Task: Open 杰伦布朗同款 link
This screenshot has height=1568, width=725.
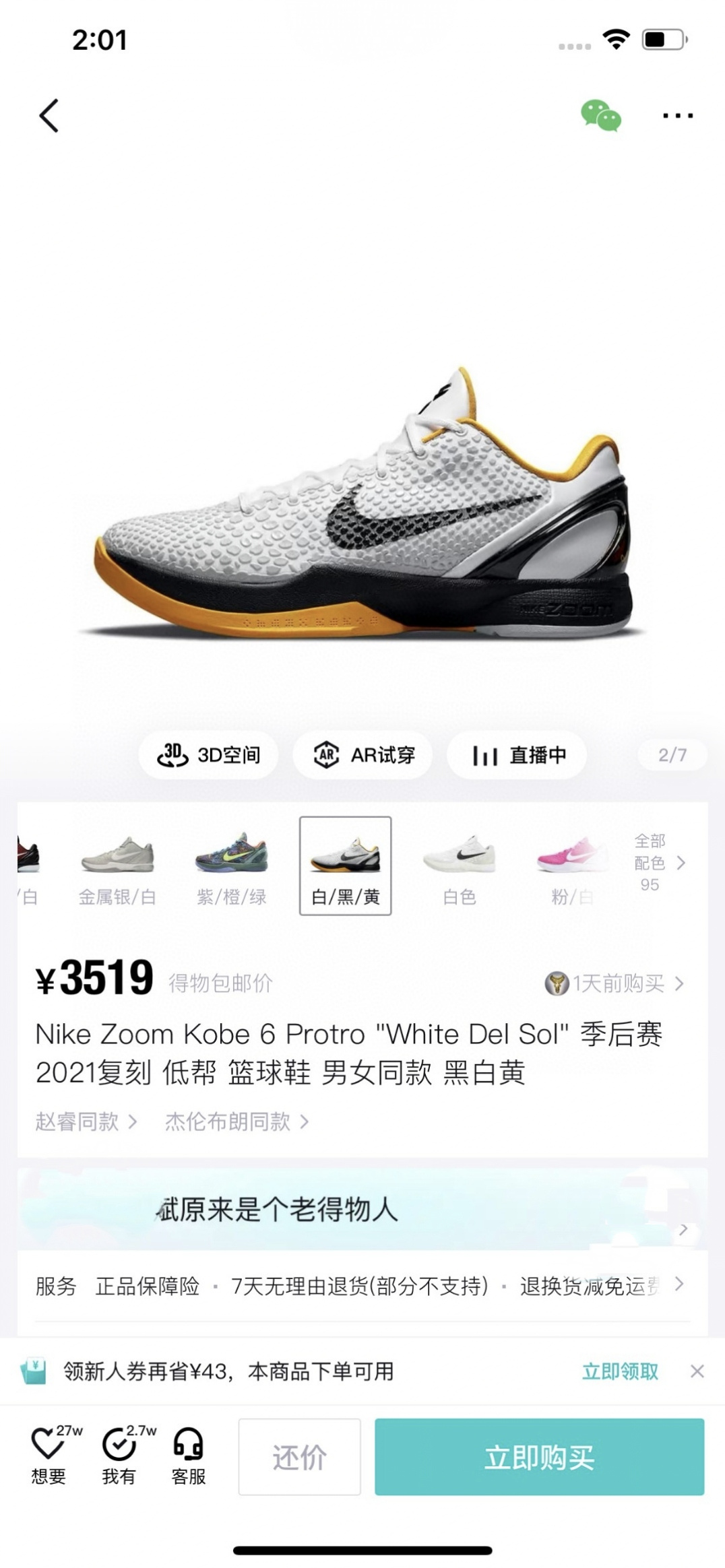Action: [237, 1121]
